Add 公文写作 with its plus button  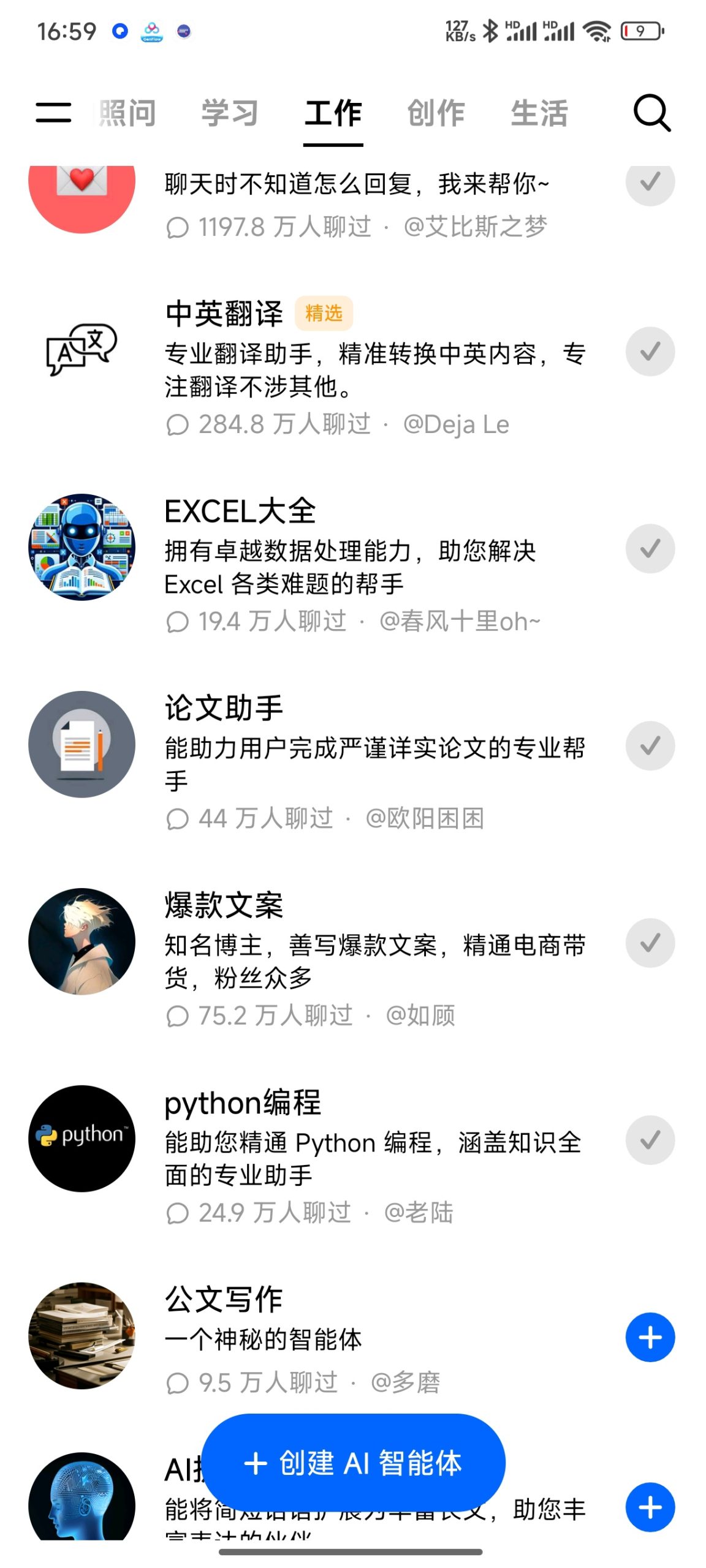650,1338
